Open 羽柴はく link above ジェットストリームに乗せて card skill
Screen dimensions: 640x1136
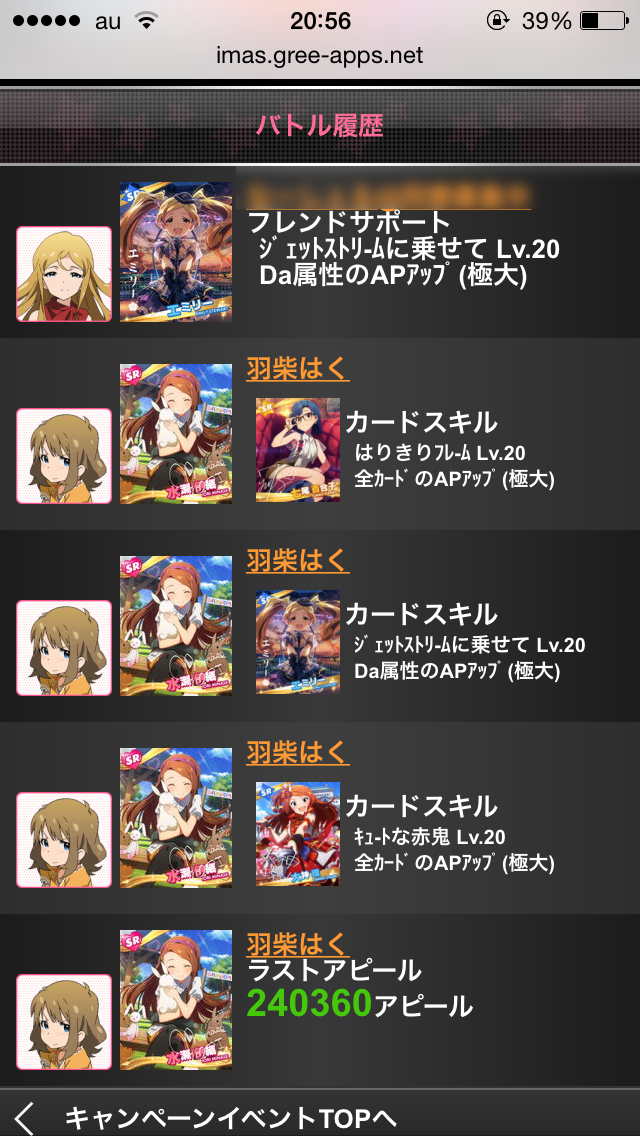tap(297, 560)
